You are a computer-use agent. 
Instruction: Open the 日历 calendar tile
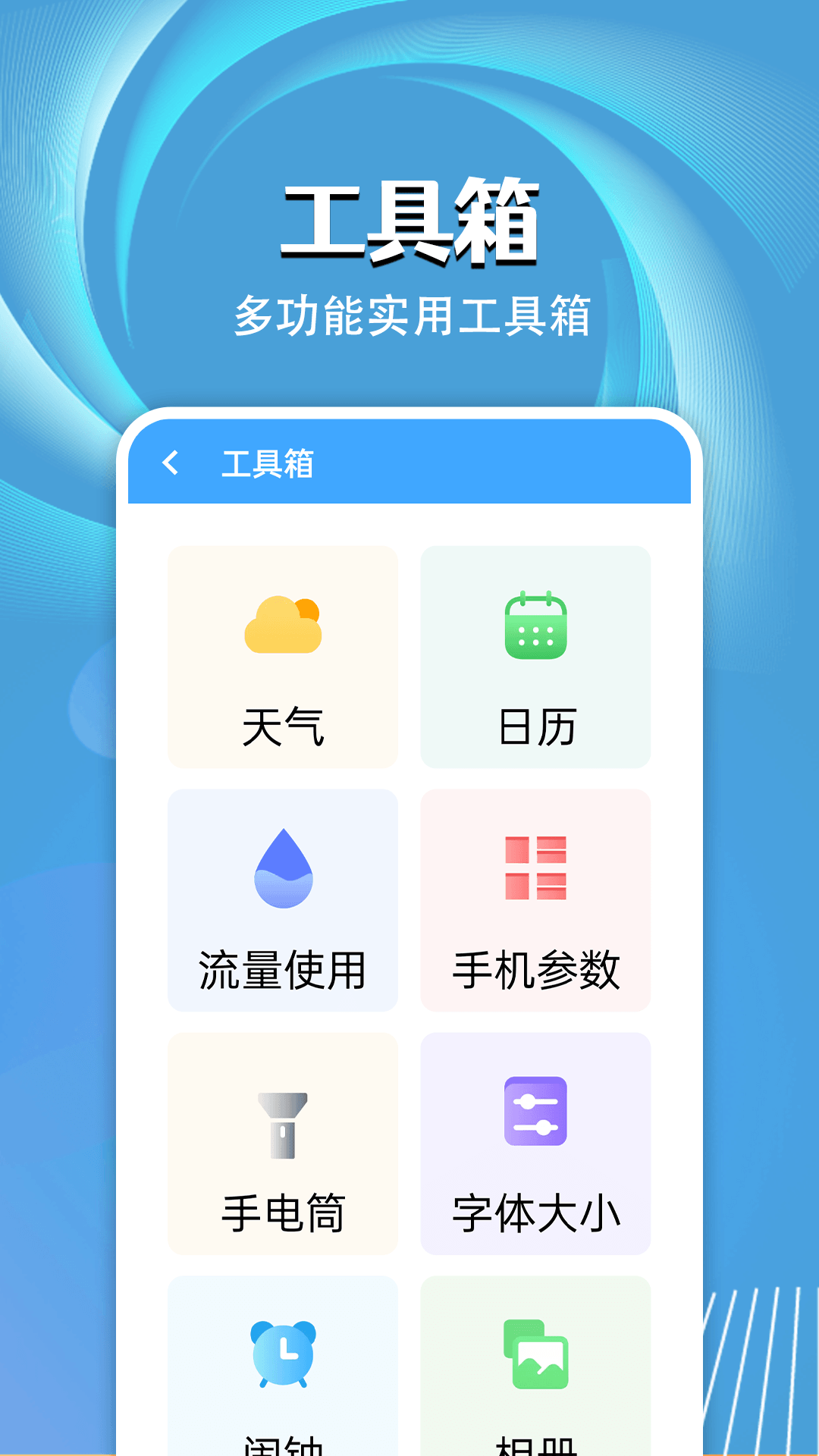pos(535,654)
